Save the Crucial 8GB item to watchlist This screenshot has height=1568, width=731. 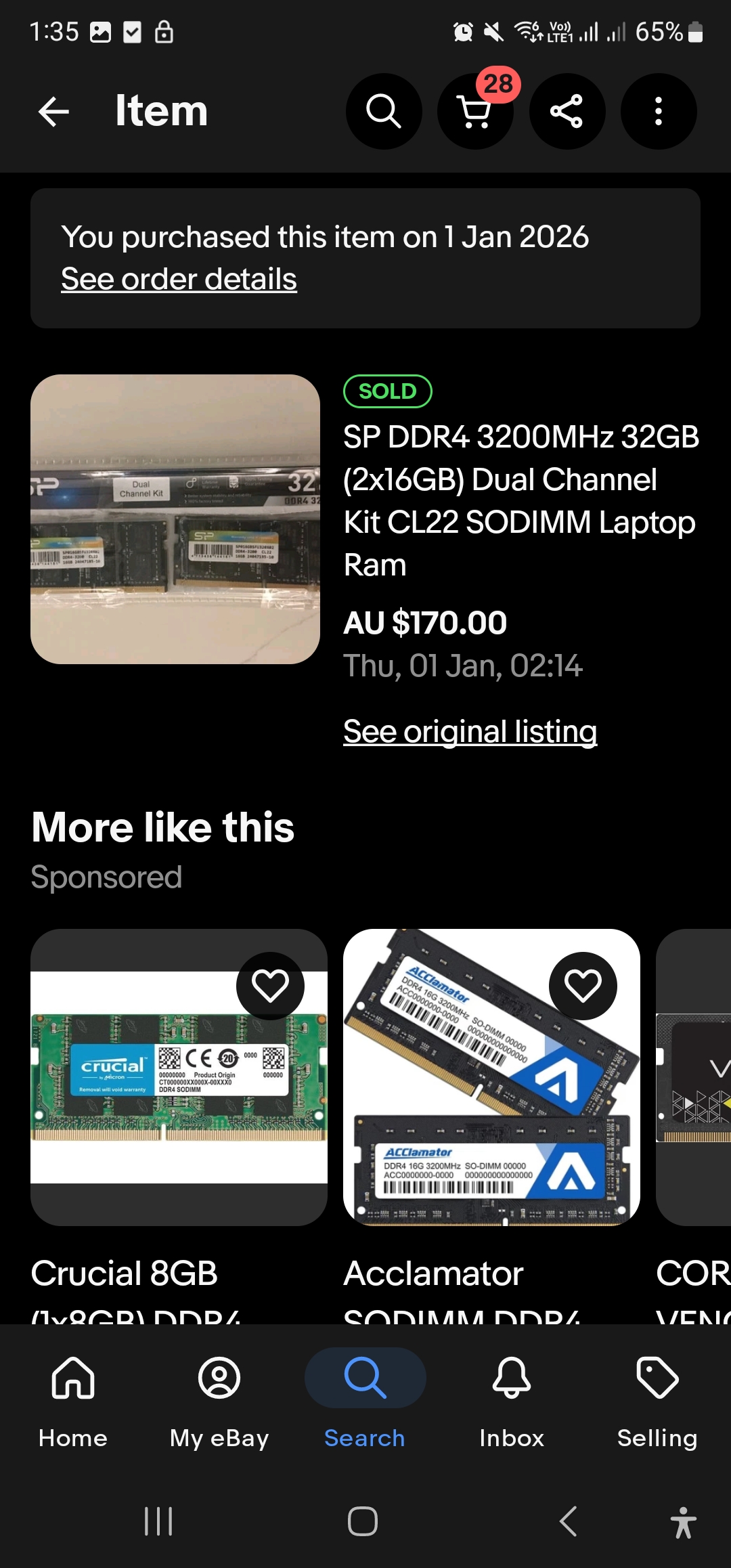click(270, 986)
